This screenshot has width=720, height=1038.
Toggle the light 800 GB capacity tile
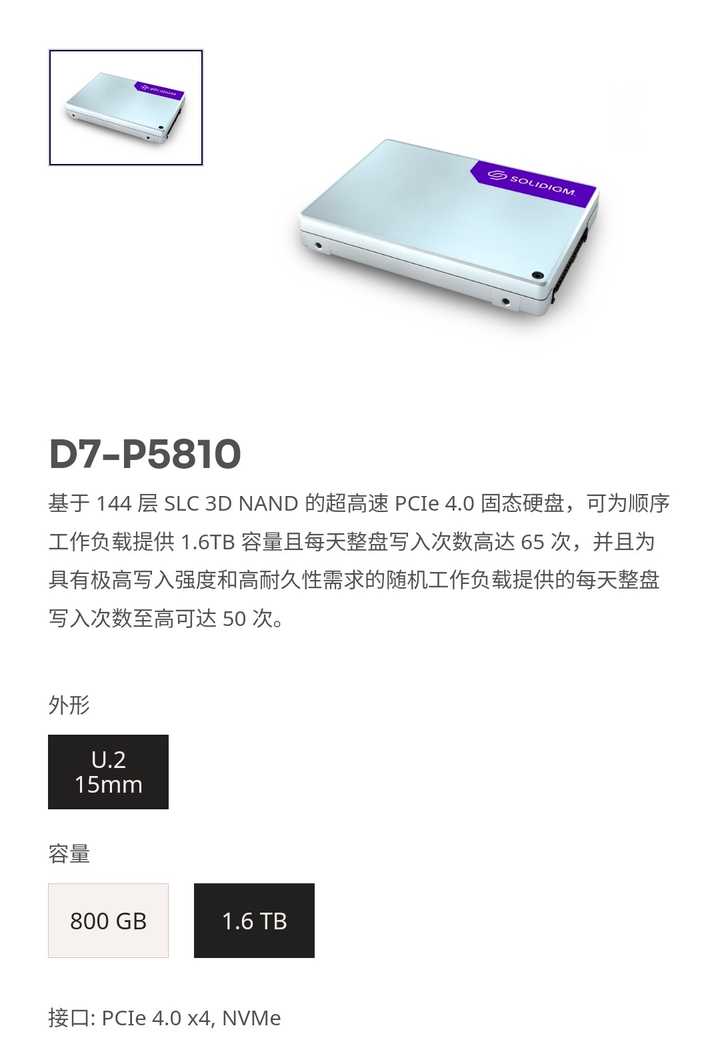point(108,921)
